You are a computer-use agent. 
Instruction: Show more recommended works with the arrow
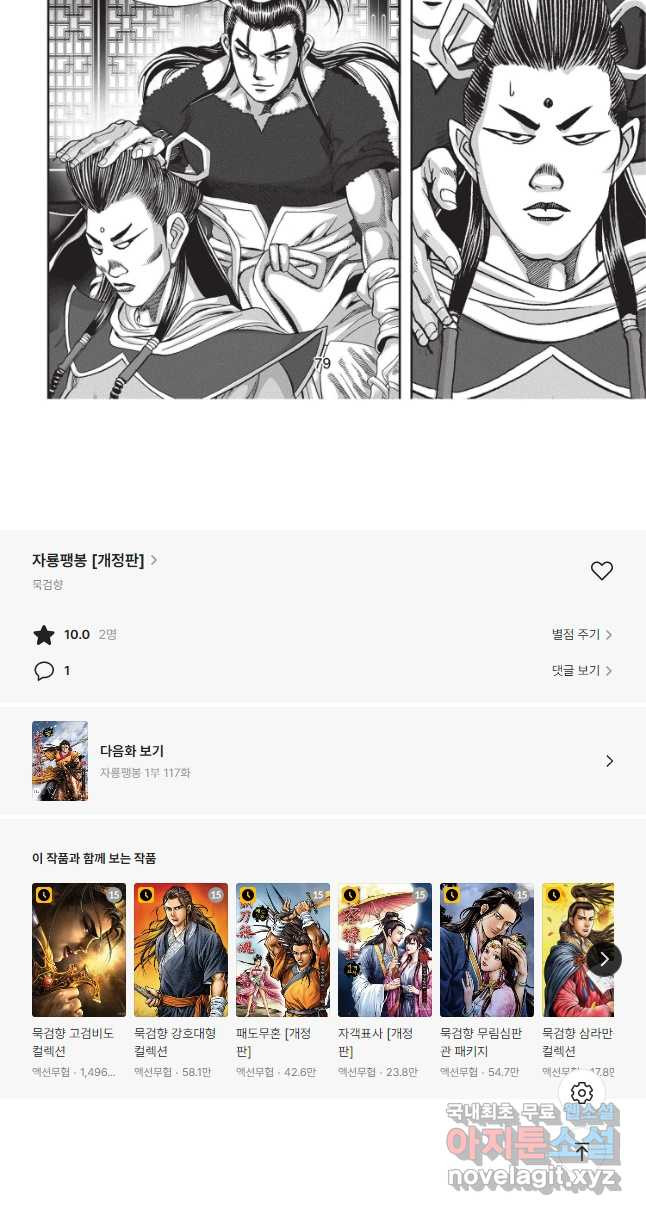coord(603,958)
